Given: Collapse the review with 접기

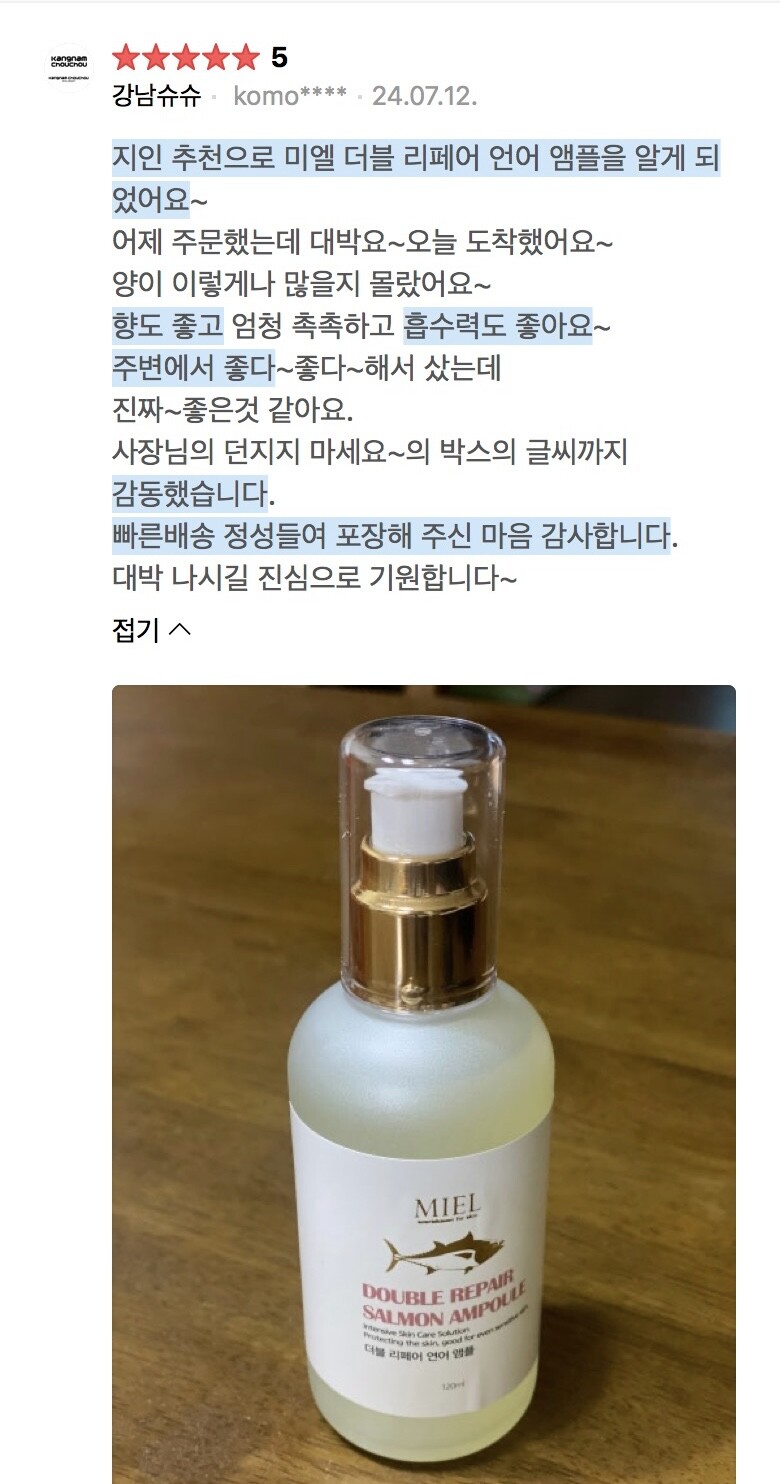Looking at the screenshot, I should pyautogui.click(x=150, y=630).
